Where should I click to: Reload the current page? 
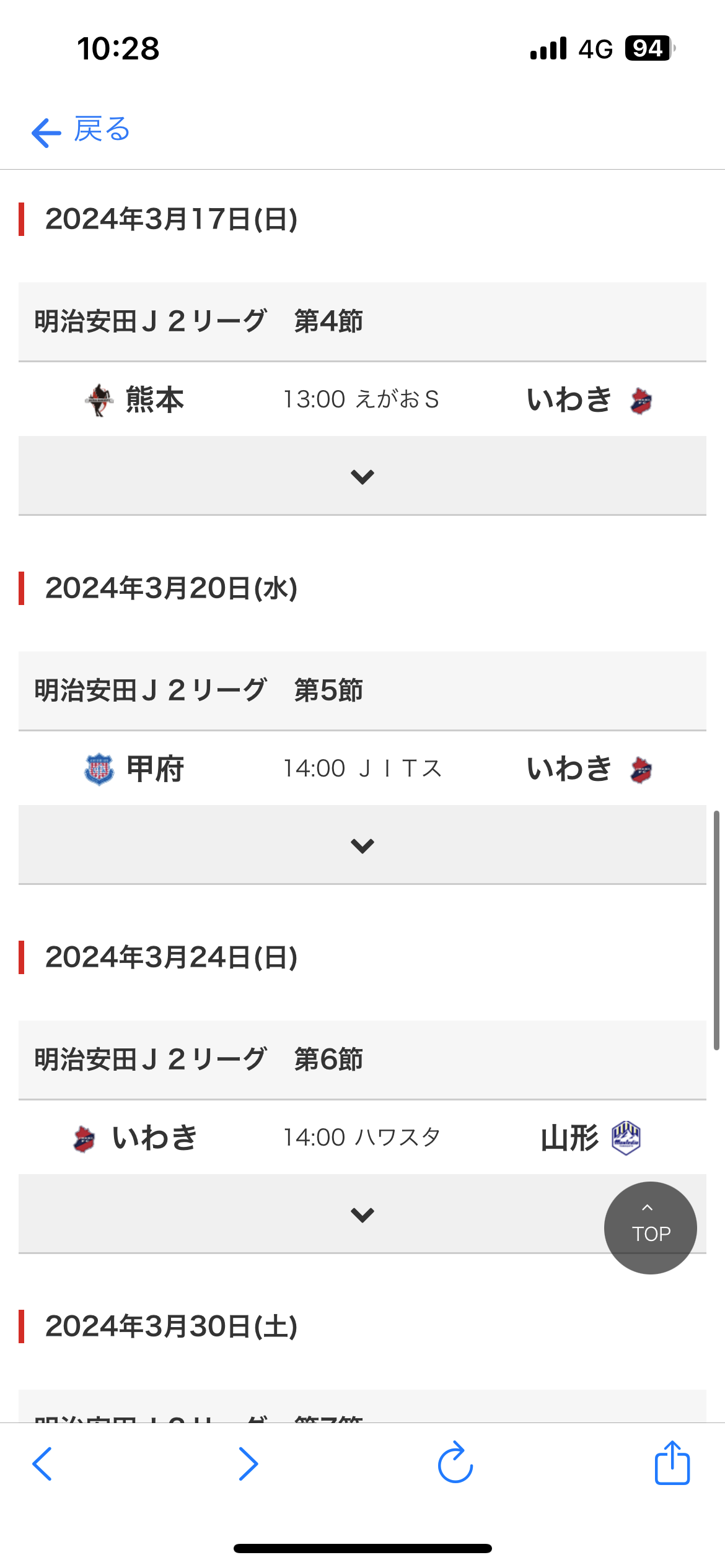click(455, 1464)
